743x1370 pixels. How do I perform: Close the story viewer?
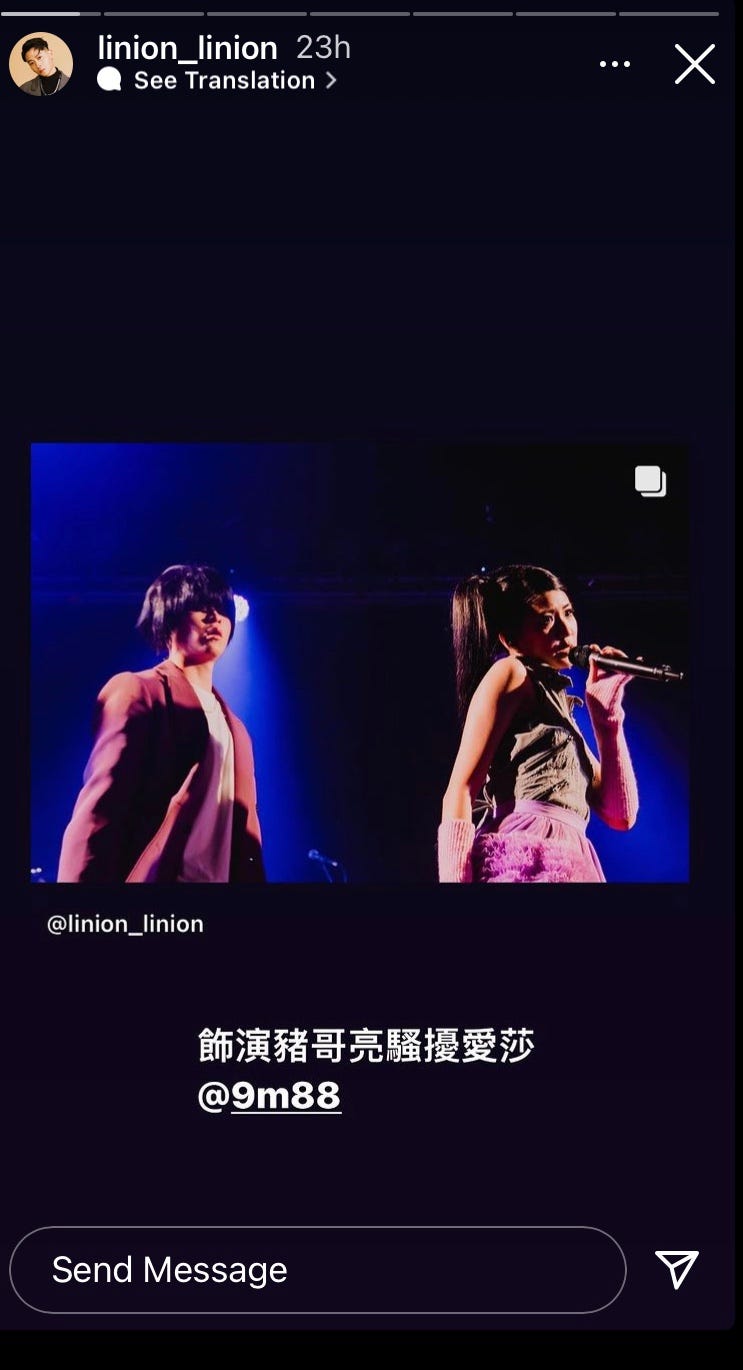[x=694, y=64]
